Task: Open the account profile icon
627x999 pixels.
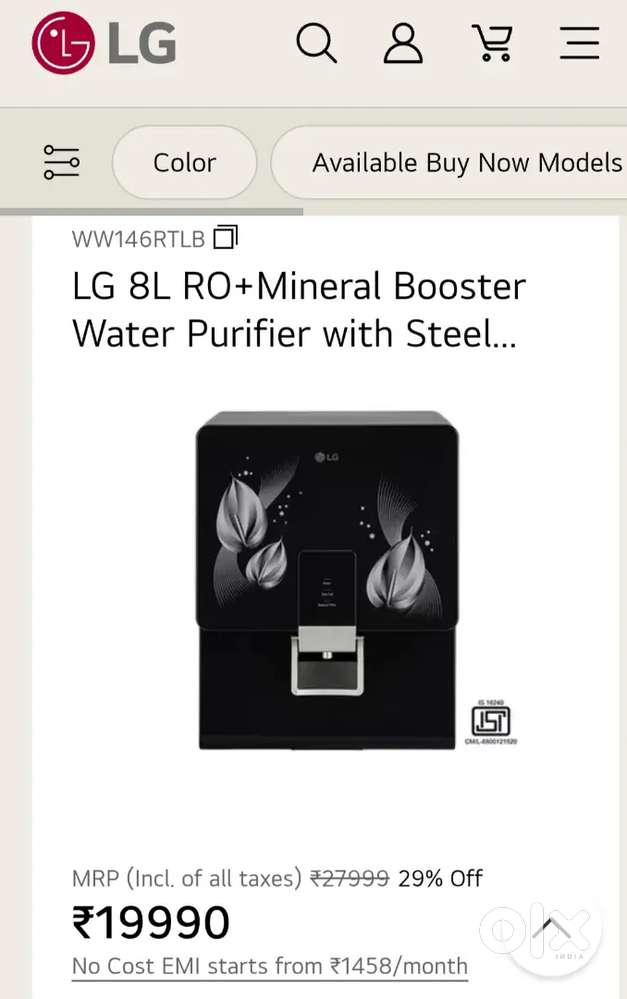Action: 403,44
